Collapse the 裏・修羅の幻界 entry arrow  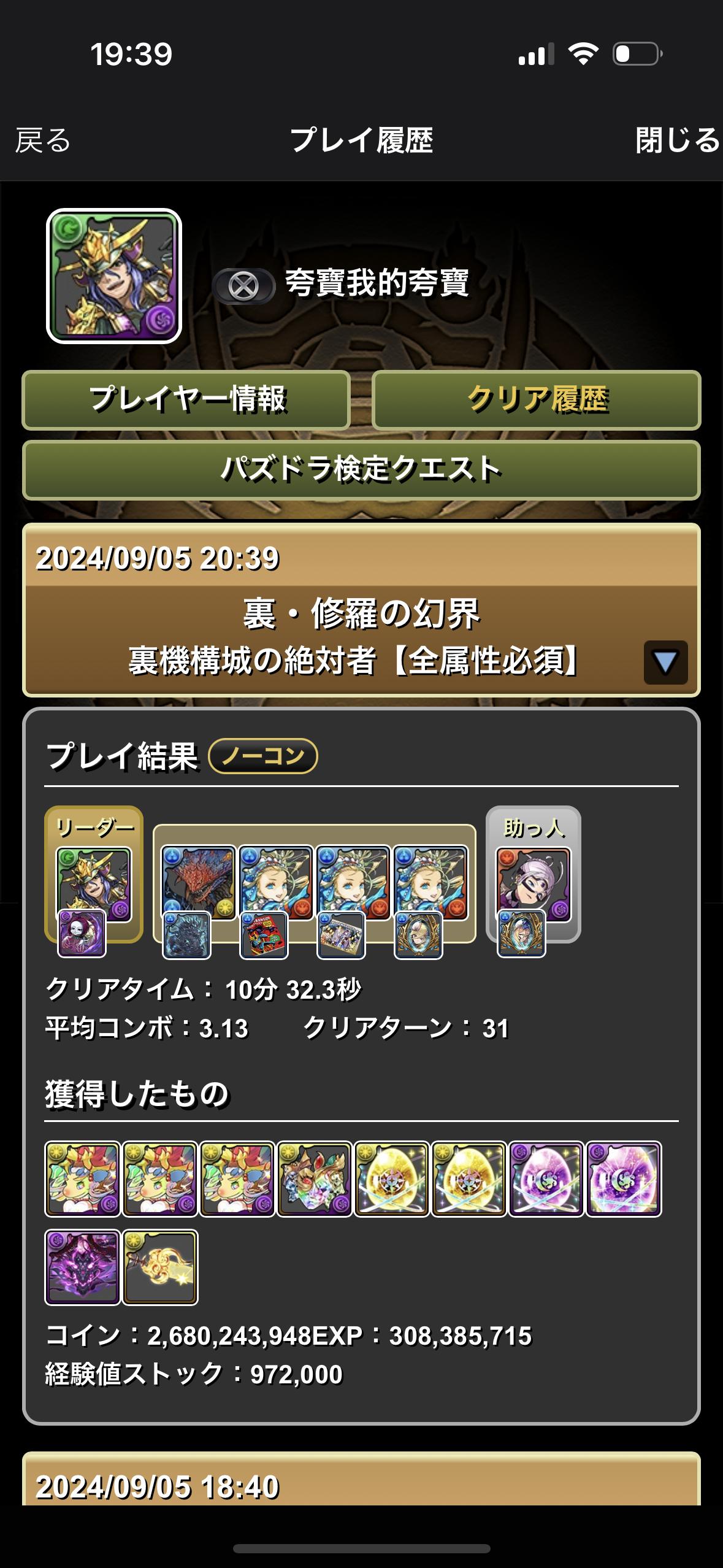click(x=665, y=663)
